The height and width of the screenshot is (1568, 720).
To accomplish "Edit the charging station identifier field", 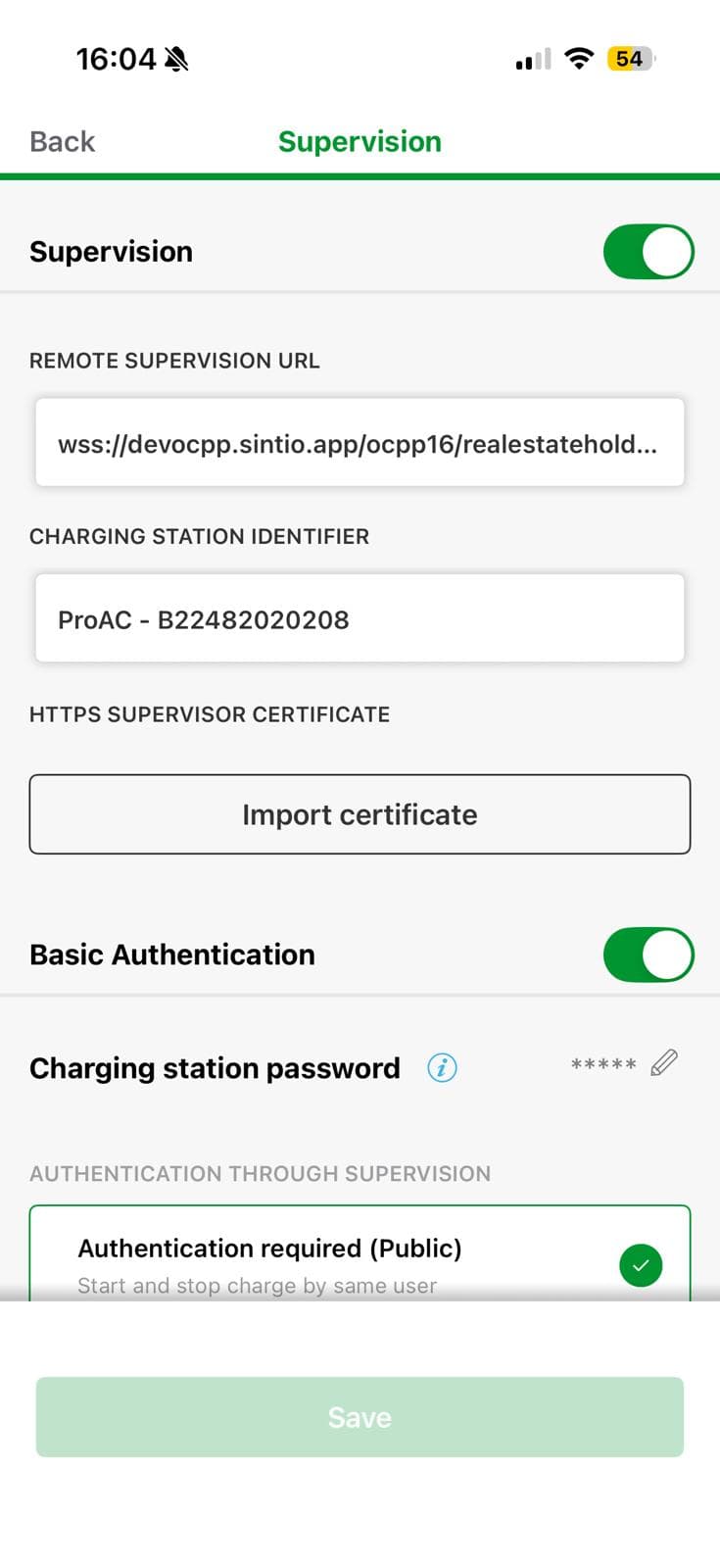I will [360, 618].
